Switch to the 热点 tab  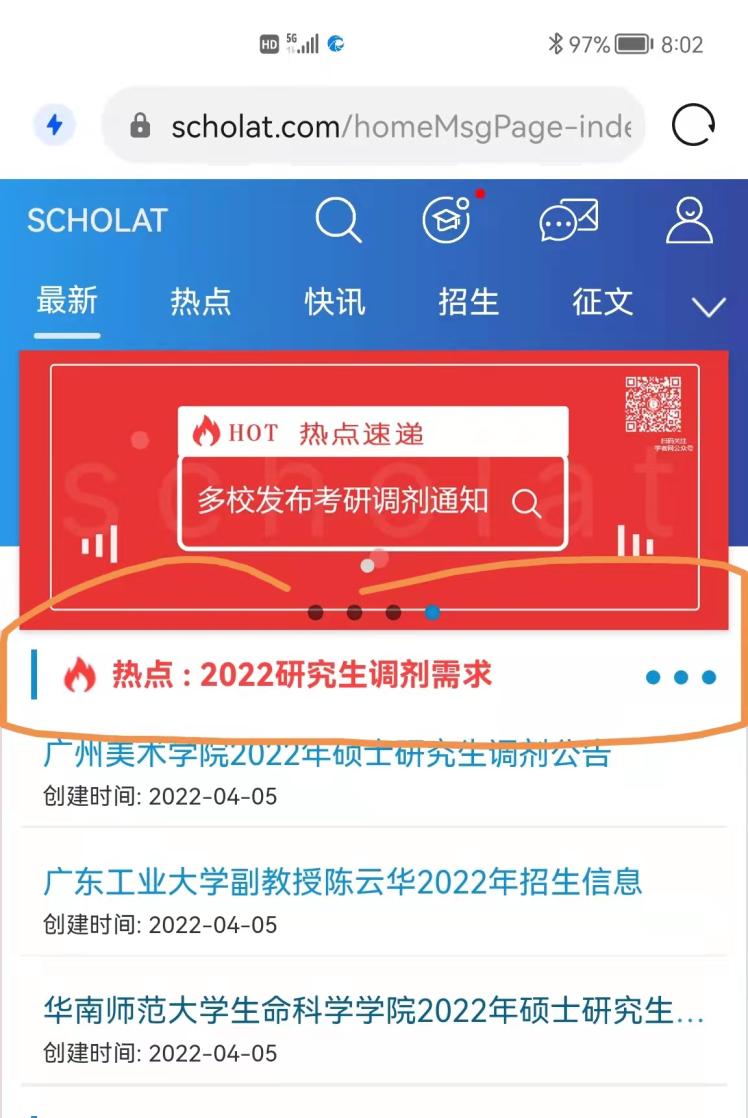[x=200, y=301]
